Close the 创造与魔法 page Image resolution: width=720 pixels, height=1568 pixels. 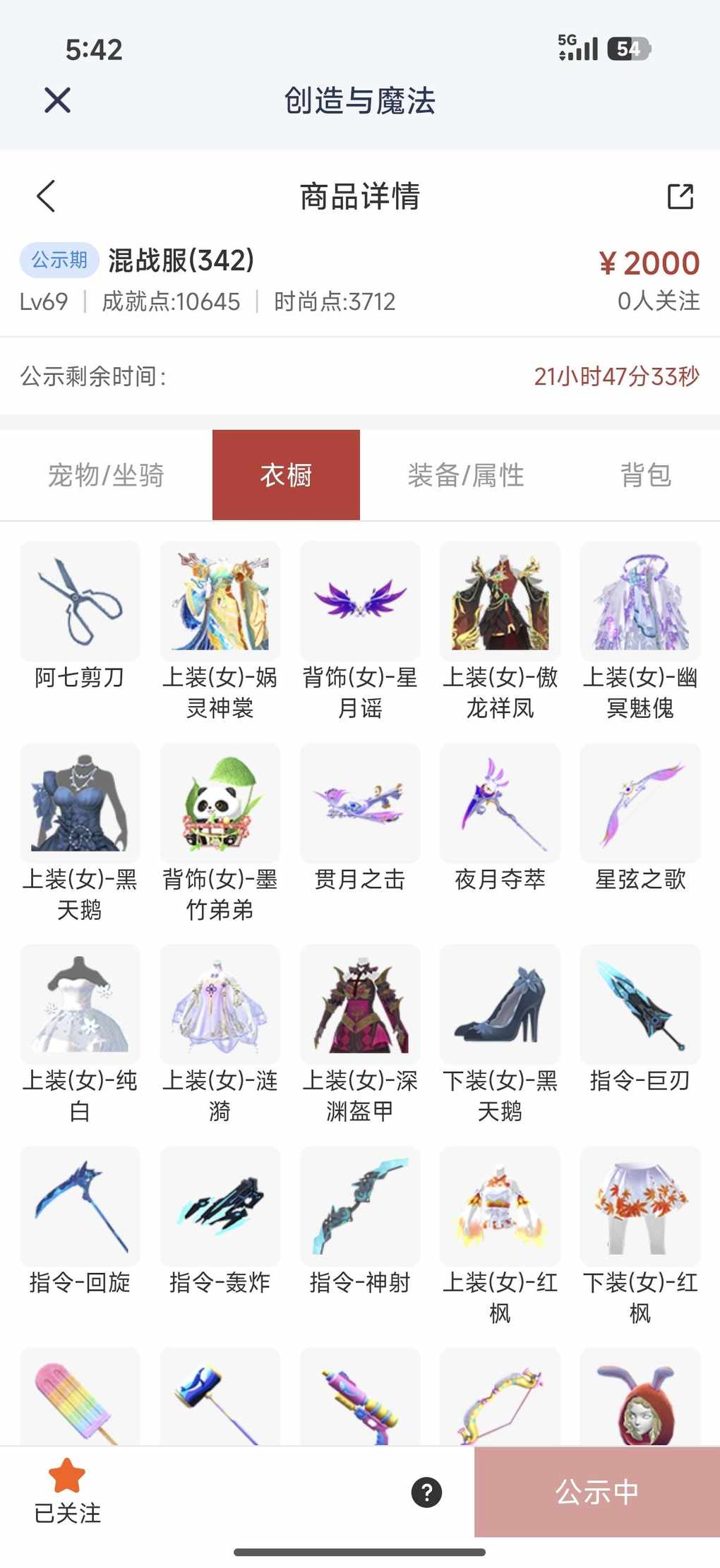[57, 100]
